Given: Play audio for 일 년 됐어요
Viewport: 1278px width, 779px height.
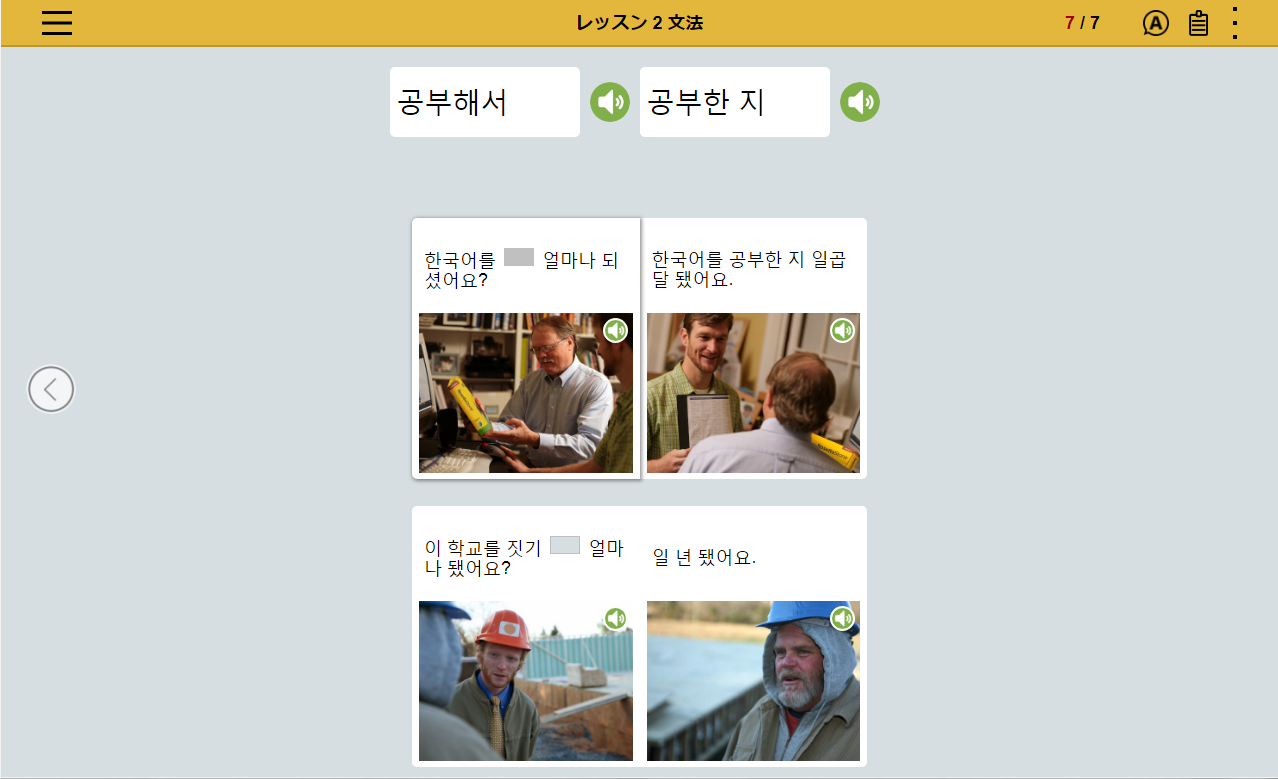Looking at the screenshot, I should click(x=843, y=619).
